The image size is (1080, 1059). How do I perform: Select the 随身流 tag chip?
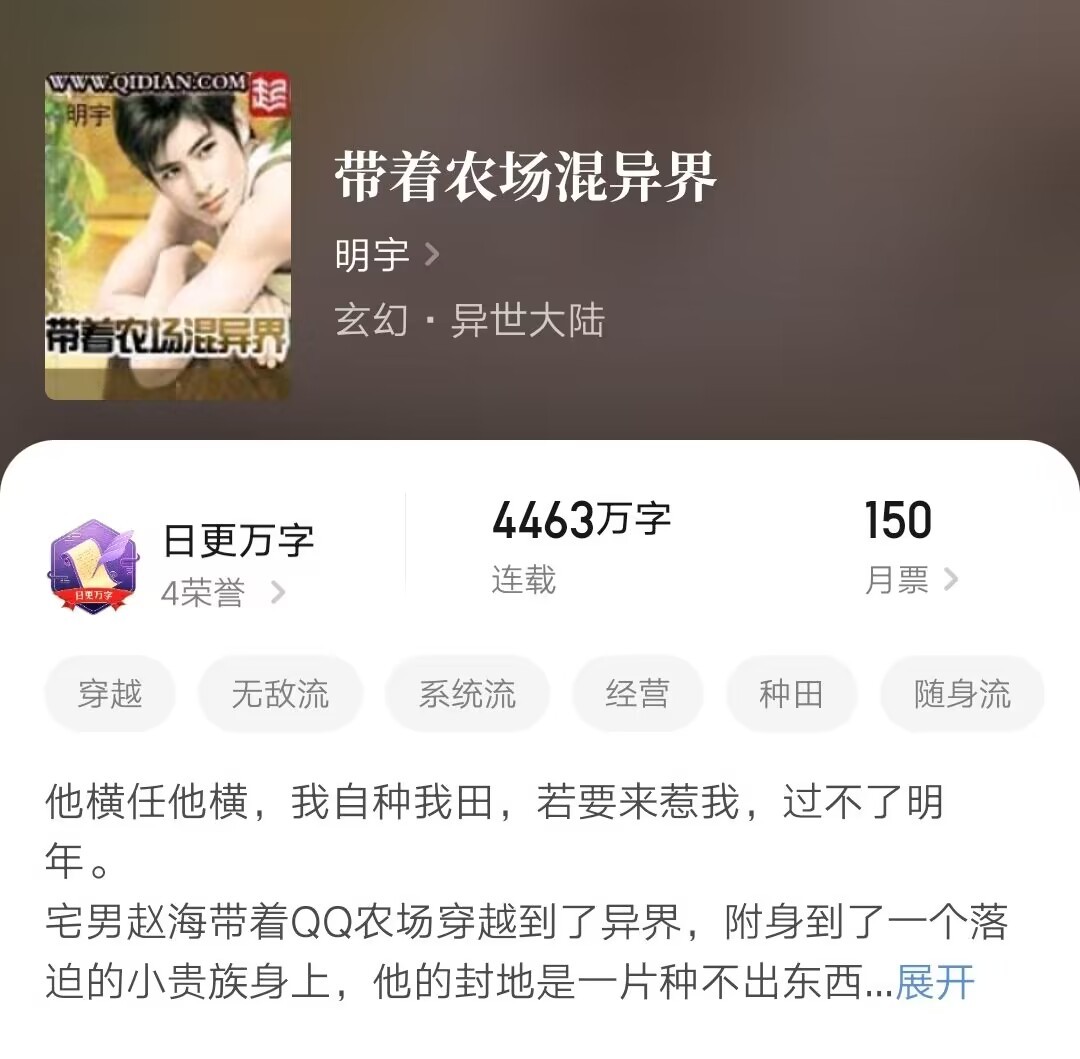click(962, 694)
